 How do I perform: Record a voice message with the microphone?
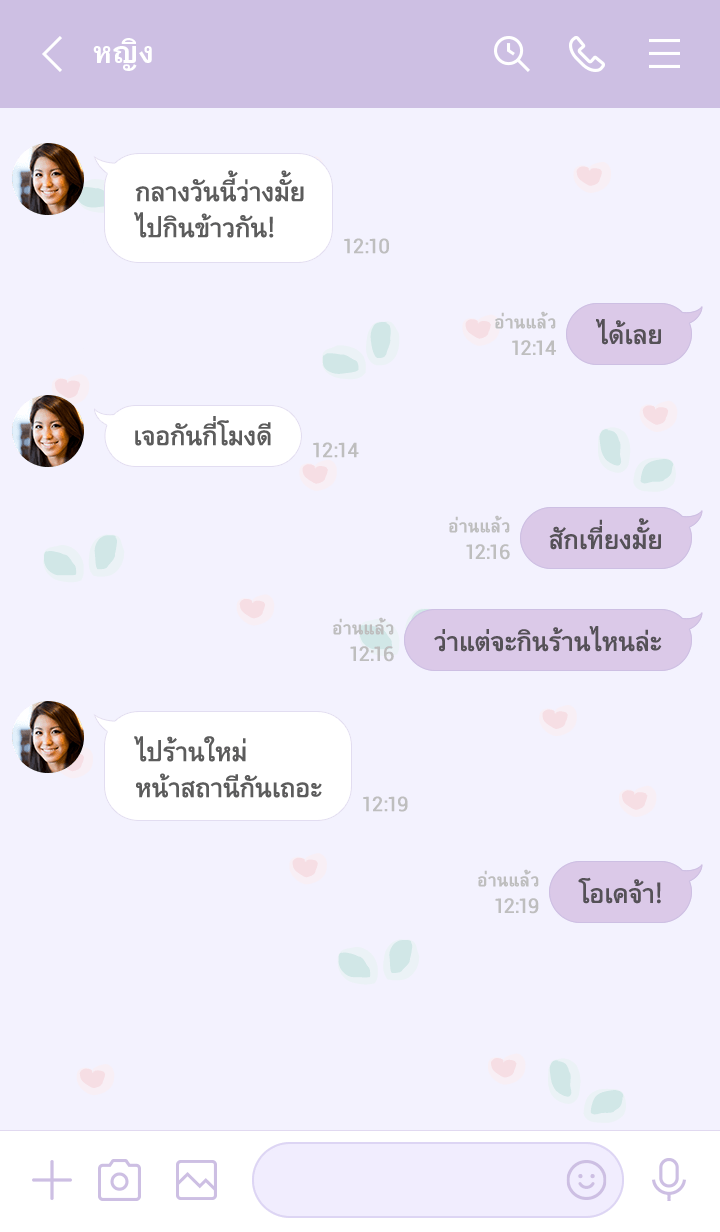pos(668,1180)
